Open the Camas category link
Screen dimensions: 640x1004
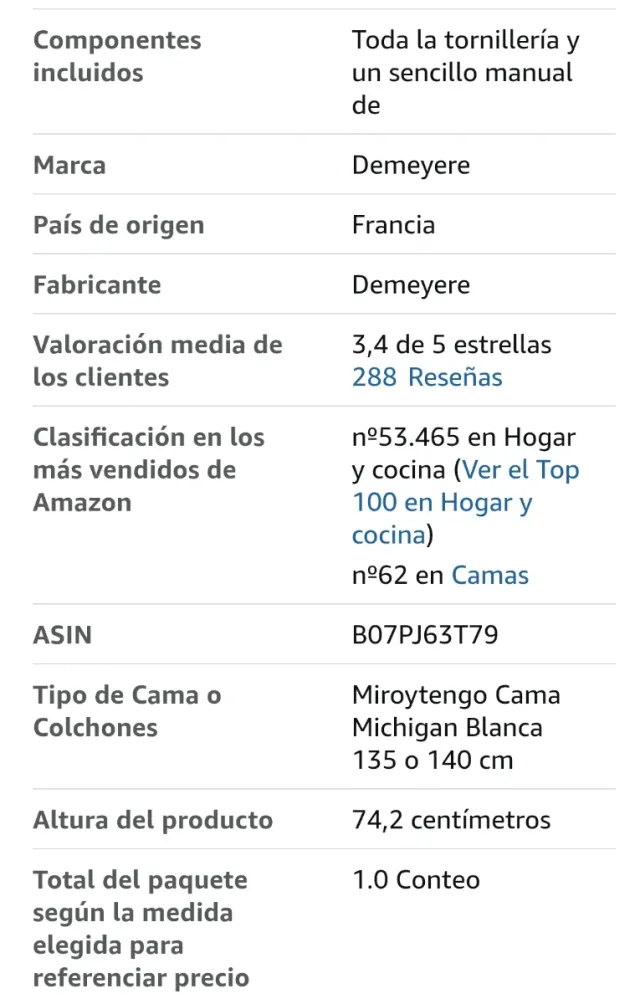click(x=490, y=575)
